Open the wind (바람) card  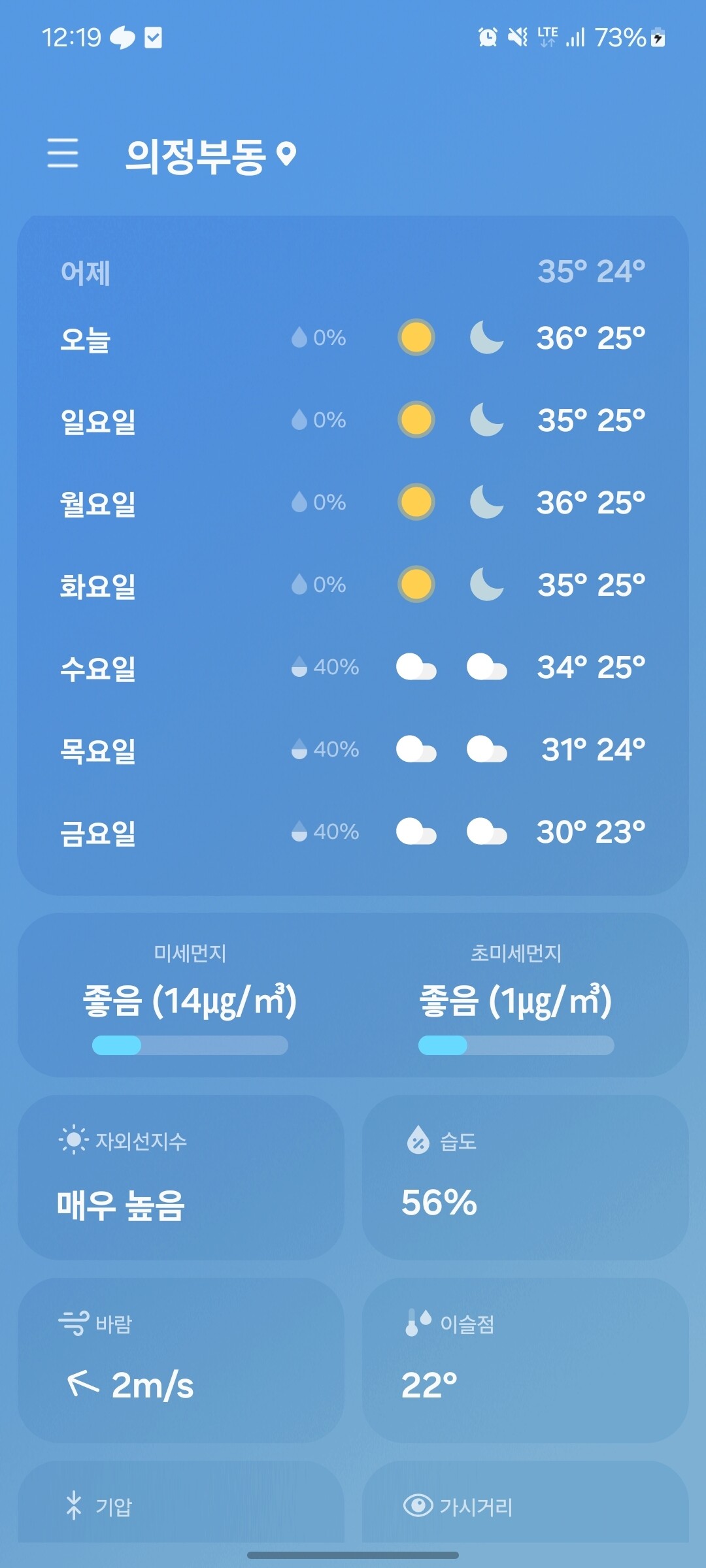[x=181, y=1360]
